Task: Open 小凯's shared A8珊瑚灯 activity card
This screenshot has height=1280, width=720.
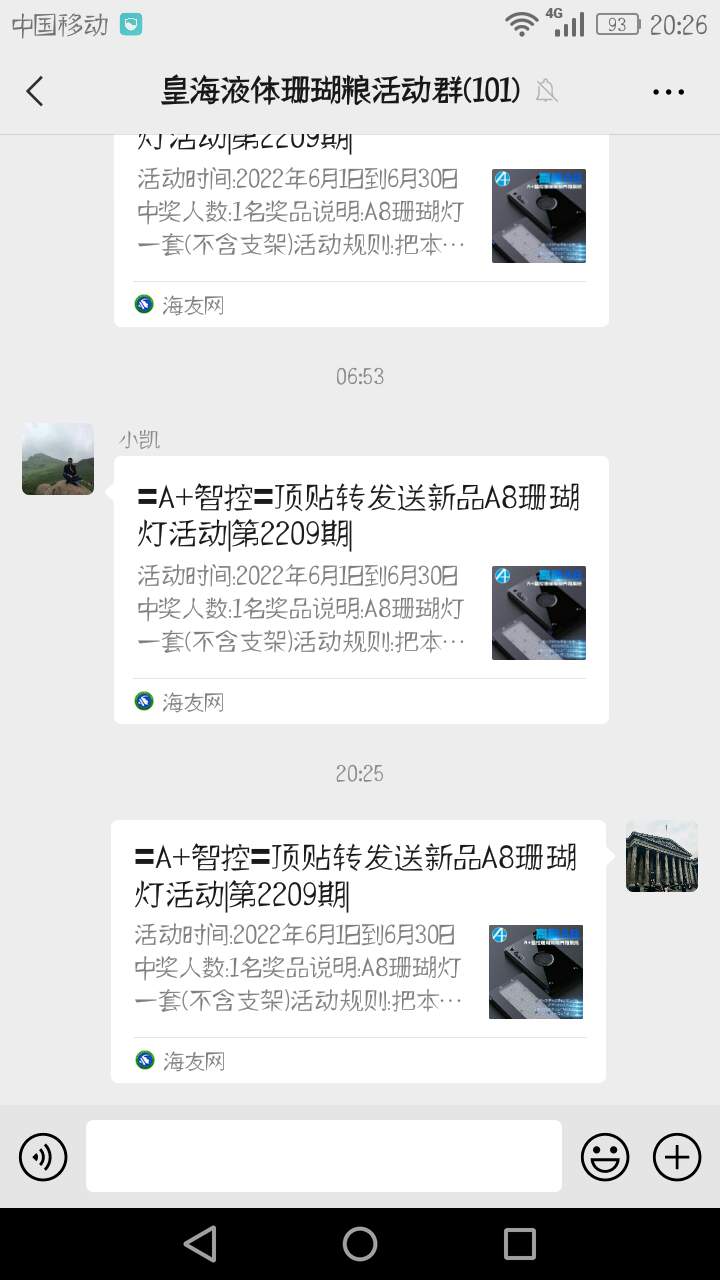Action: pos(361,589)
